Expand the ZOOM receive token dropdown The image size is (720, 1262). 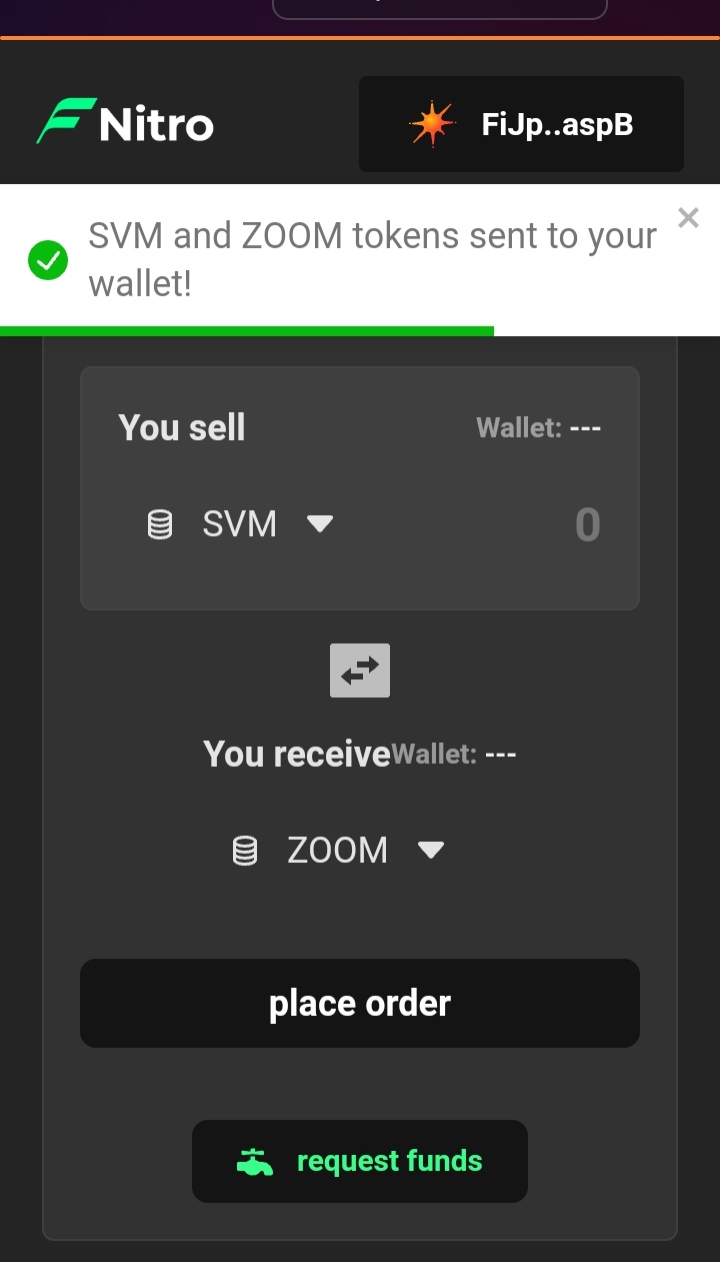pyautogui.click(x=337, y=850)
